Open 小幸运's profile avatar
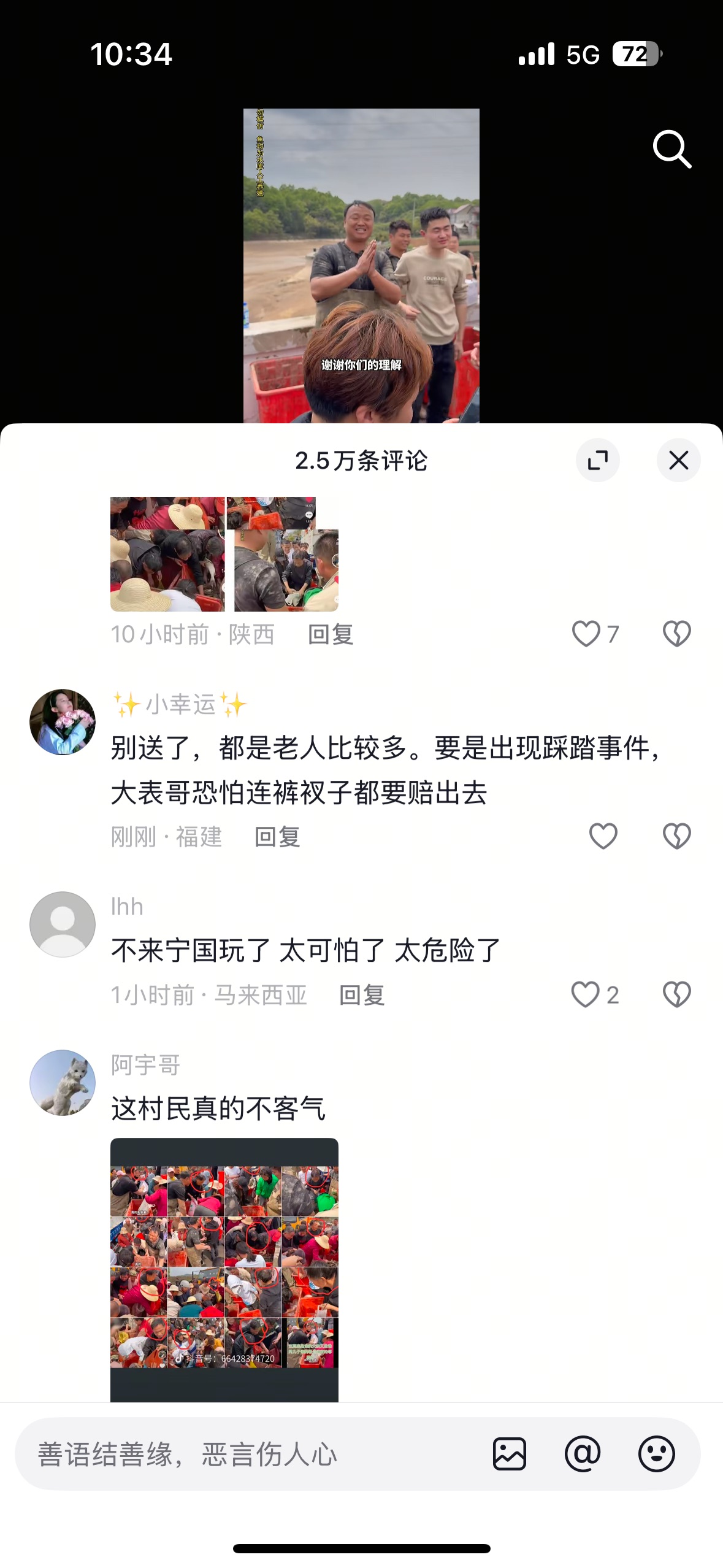The width and height of the screenshot is (723, 1568). coord(63,722)
